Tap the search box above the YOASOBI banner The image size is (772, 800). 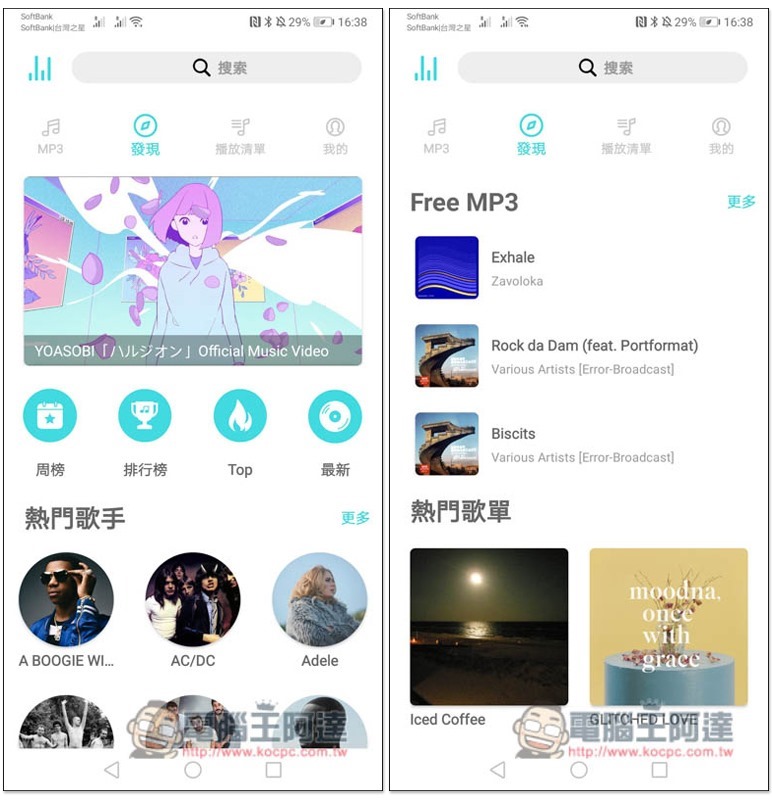[x=216, y=68]
